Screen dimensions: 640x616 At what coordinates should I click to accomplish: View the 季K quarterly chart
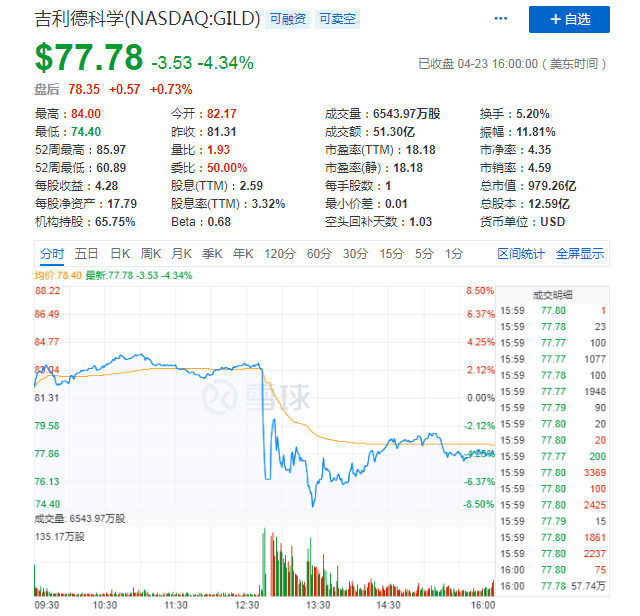point(212,253)
